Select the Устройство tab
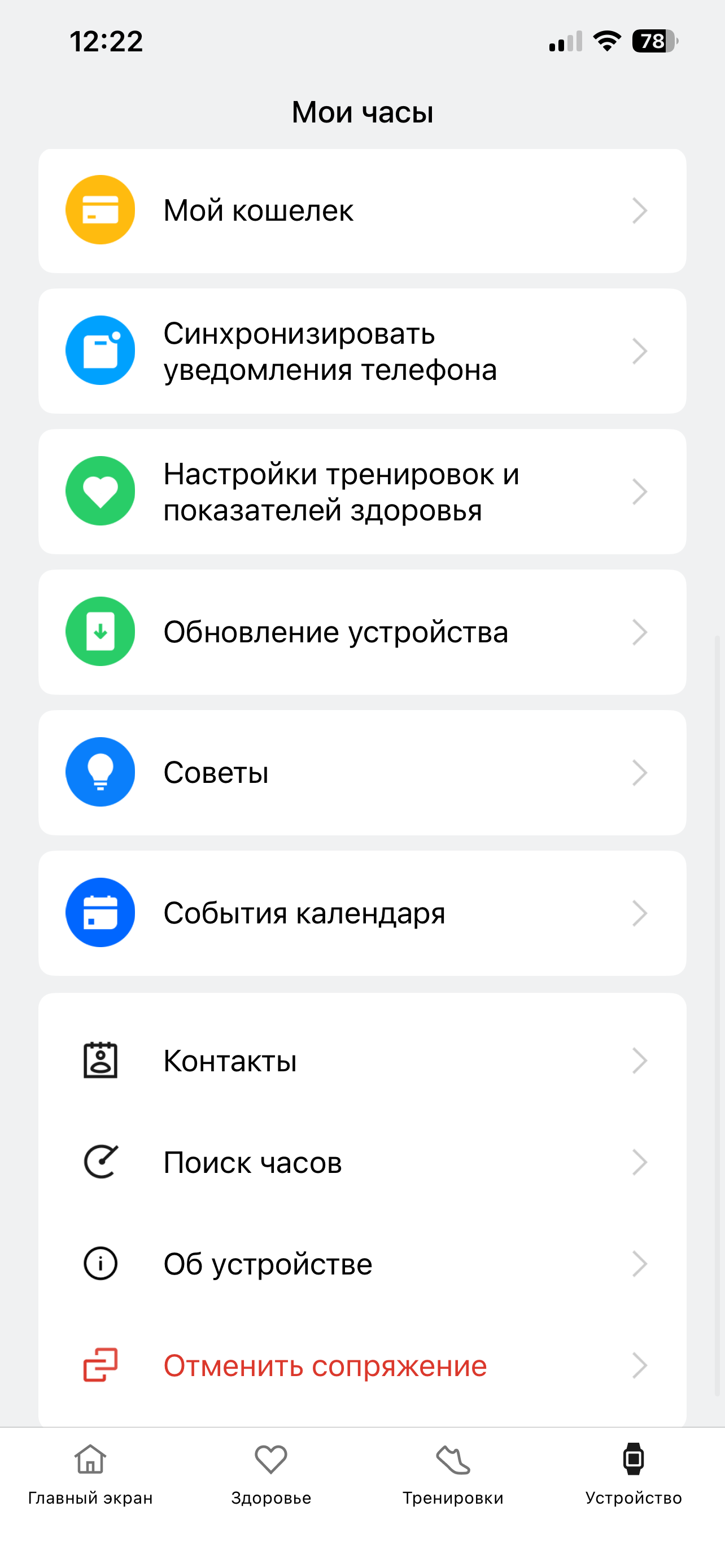725x1568 pixels. [x=633, y=1474]
